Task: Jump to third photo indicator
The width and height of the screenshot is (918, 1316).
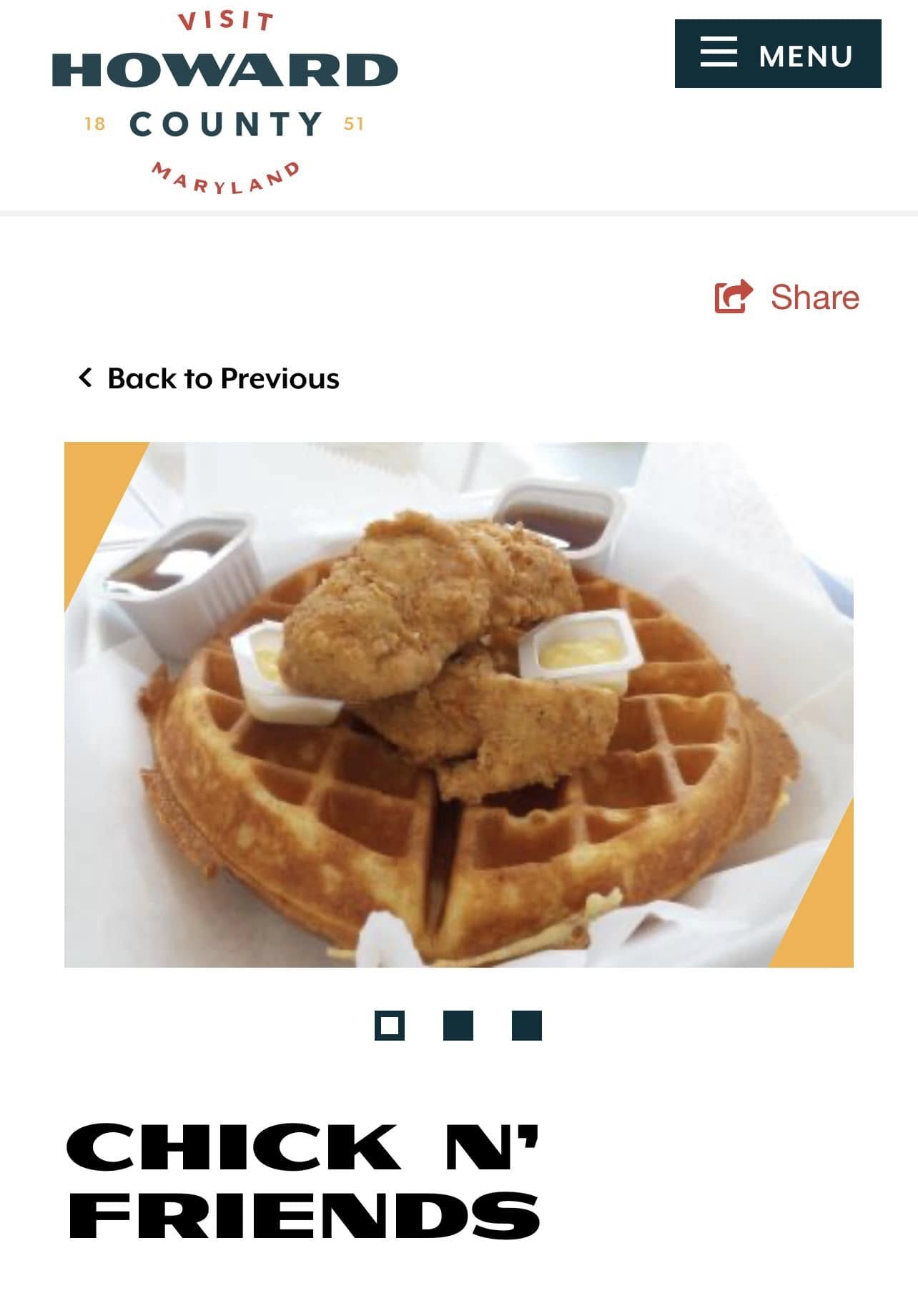Action: pos(526,1025)
